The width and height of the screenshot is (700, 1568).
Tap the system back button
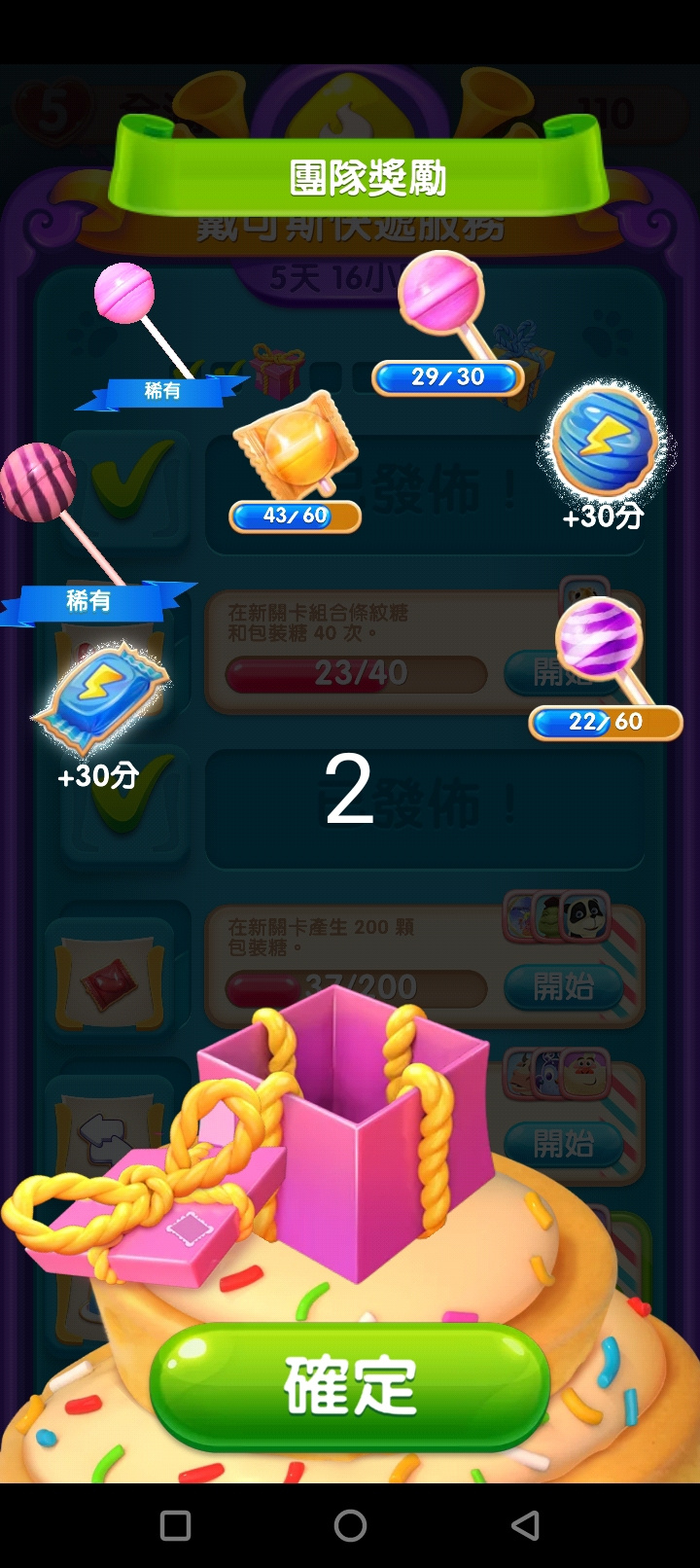pos(525,1524)
